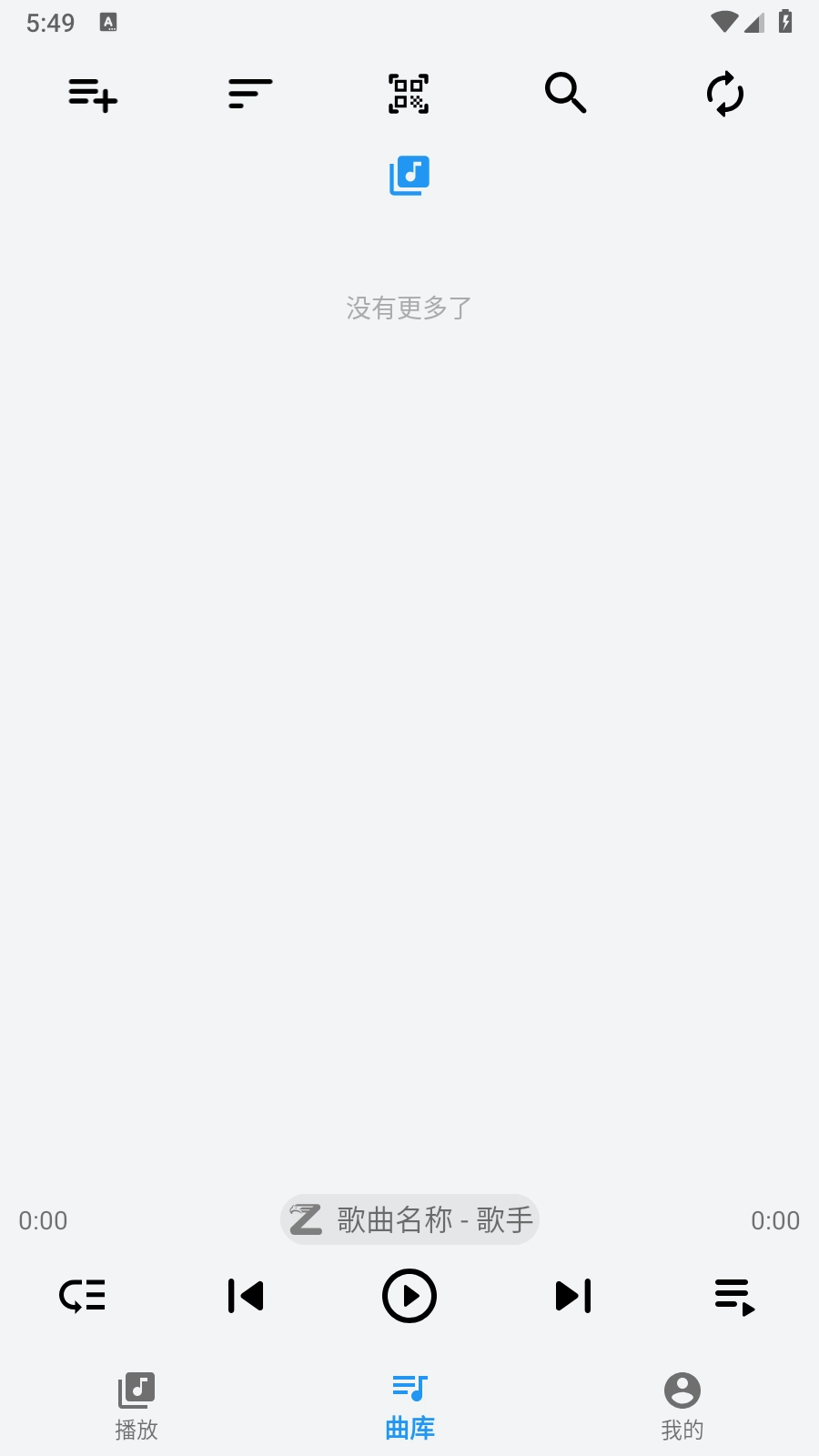This screenshot has height=1456, width=819.
Task: Refresh the library with sync icon
Action: pyautogui.click(x=725, y=94)
